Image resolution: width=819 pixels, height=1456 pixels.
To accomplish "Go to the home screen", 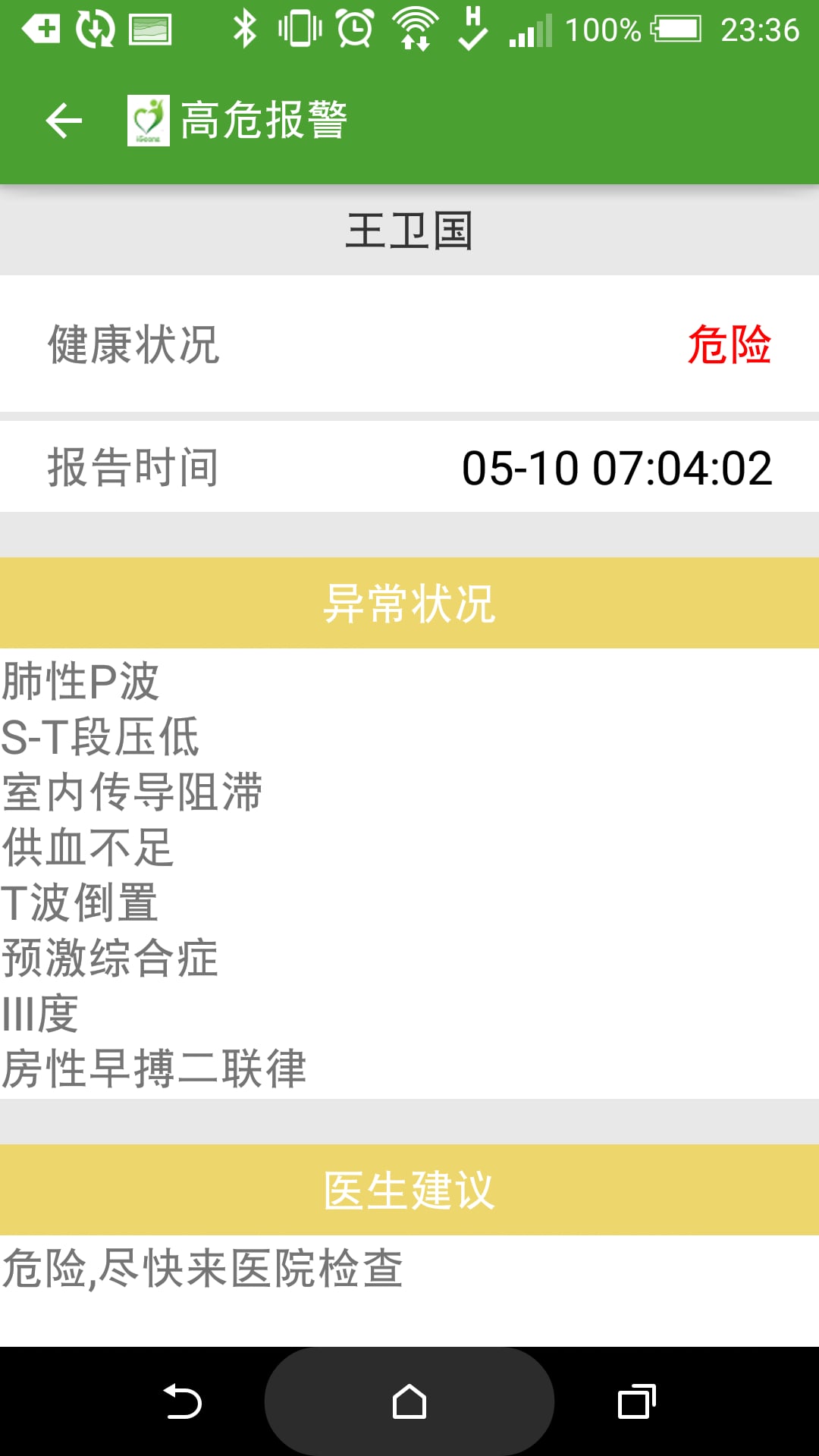I will (409, 1401).
